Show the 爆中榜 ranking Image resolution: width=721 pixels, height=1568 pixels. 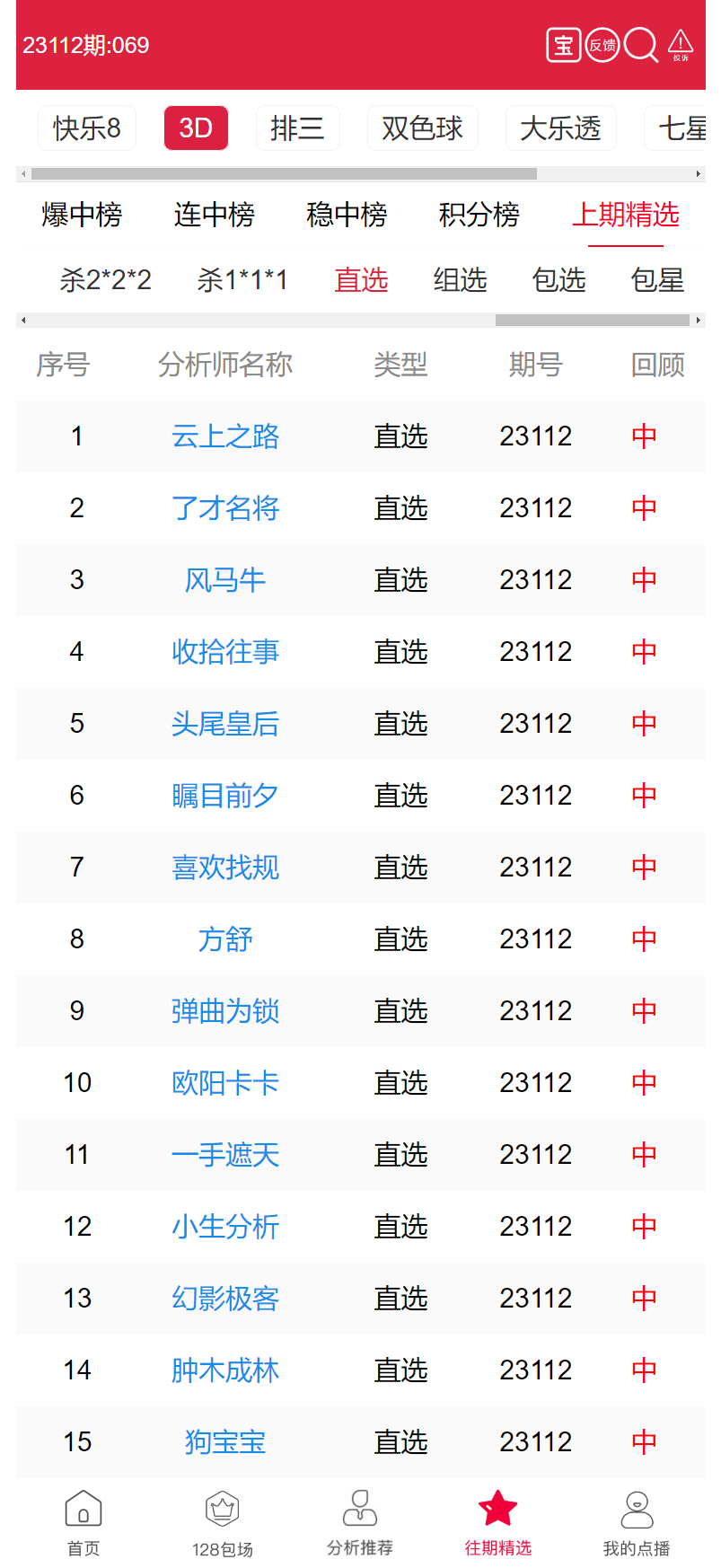(82, 215)
